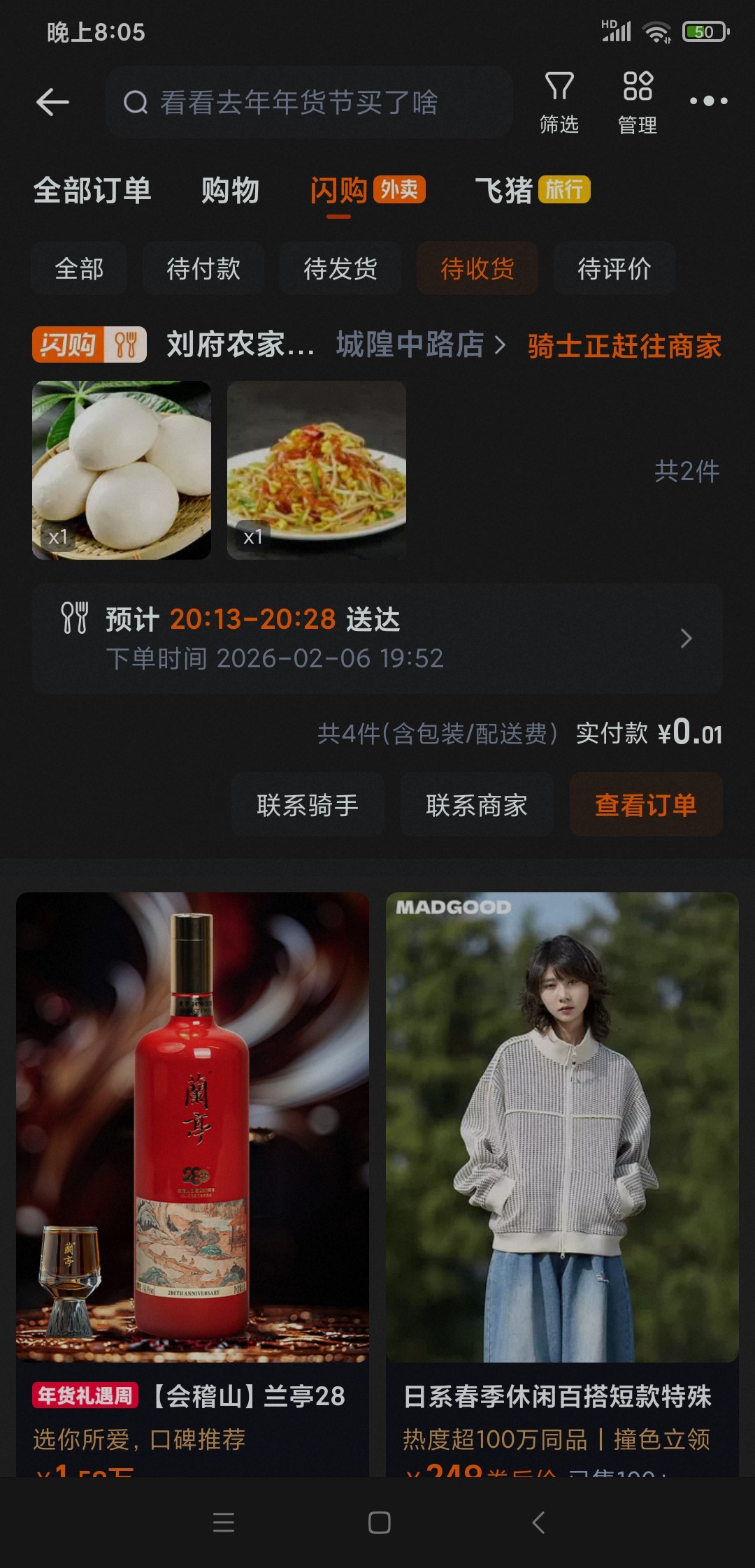Screen dimensions: 755x1568
Task: Open the three-dot overflow menu
Action: coord(708,101)
